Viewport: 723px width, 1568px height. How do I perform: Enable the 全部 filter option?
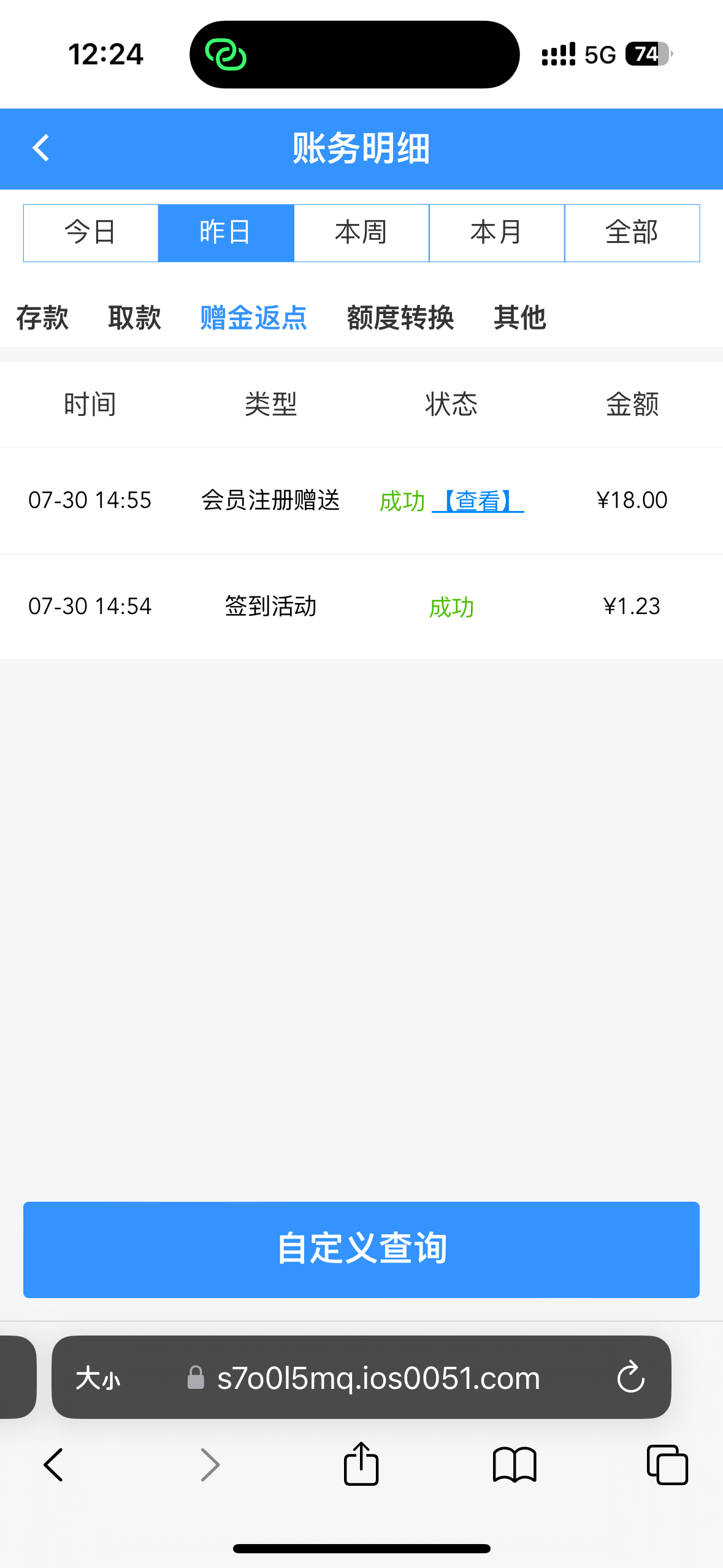pyautogui.click(x=632, y=232)
